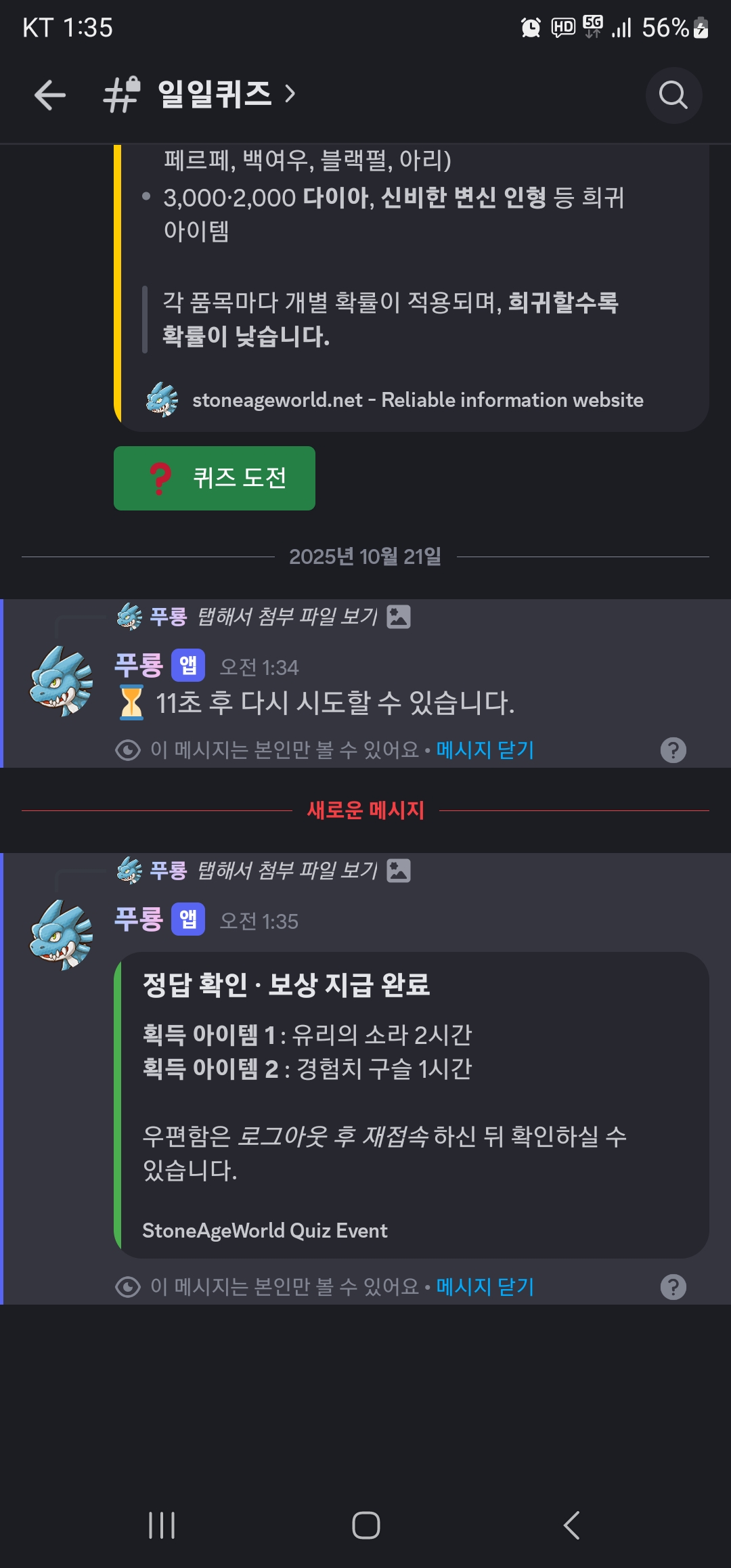Dismiss the 오전 1:35 reward message
731x1568 pixels.
pos(485,1286)
